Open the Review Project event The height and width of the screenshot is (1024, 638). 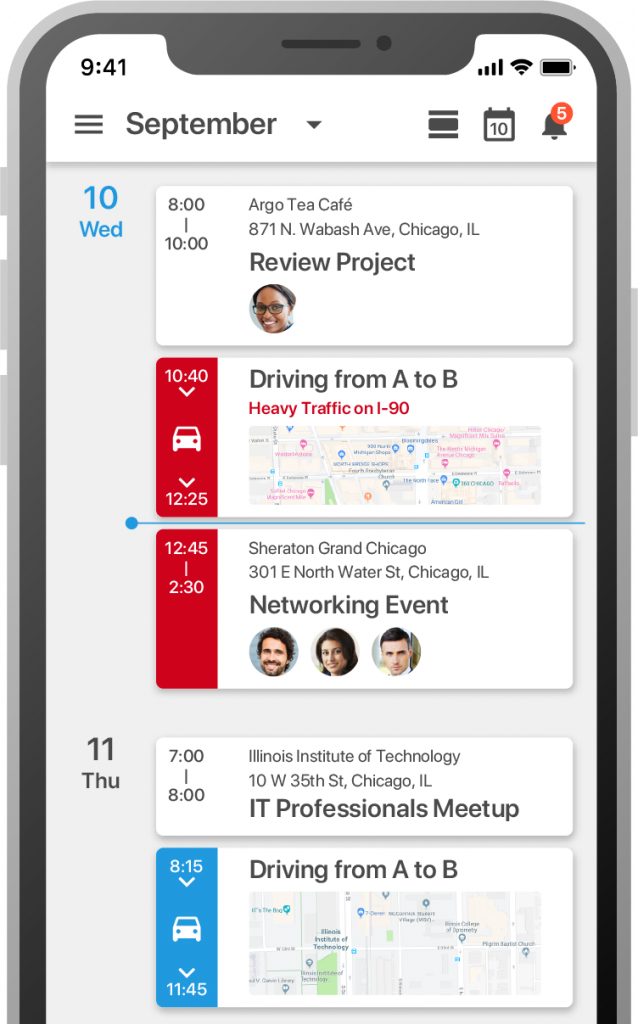(x=364, y=265)
